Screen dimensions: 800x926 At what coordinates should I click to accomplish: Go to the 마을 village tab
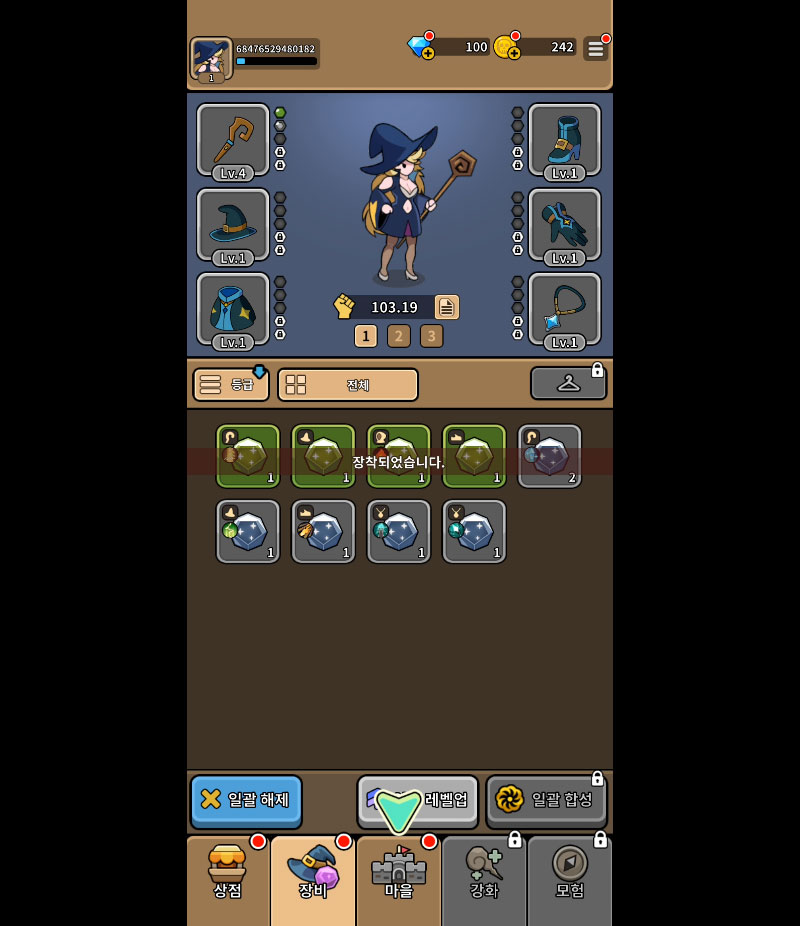pyautogui.click(x=398, y=871)
